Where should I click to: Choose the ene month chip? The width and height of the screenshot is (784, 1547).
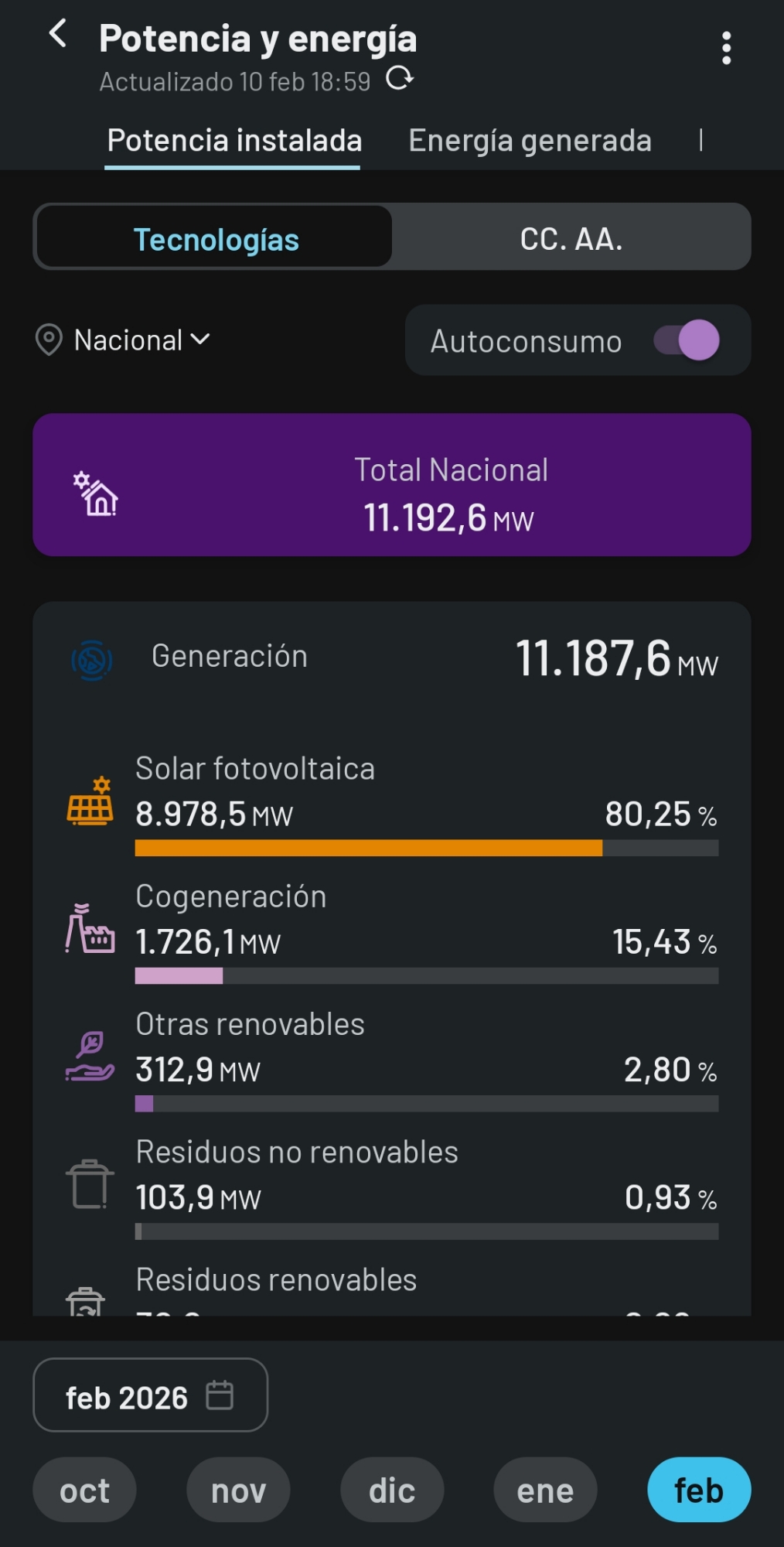545,1490
